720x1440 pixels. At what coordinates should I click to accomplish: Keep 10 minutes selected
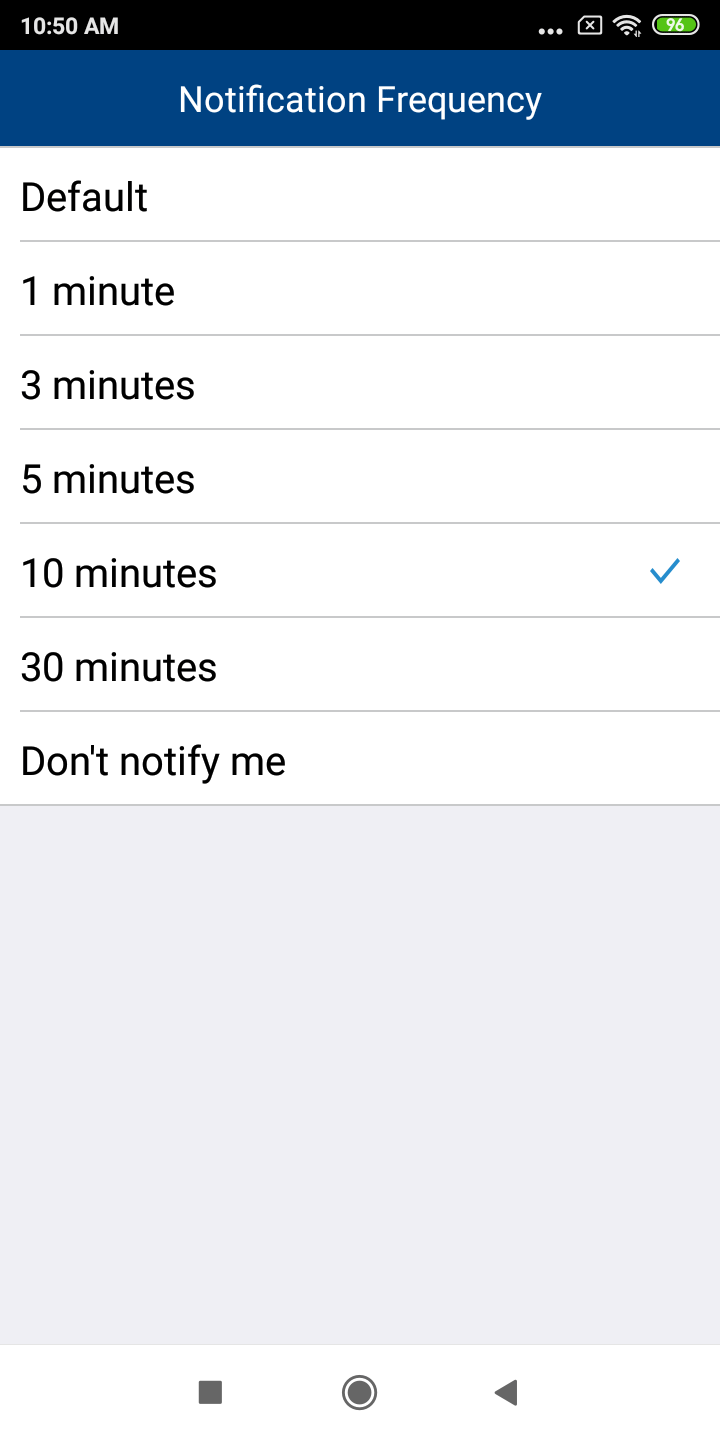pos(360,573)
